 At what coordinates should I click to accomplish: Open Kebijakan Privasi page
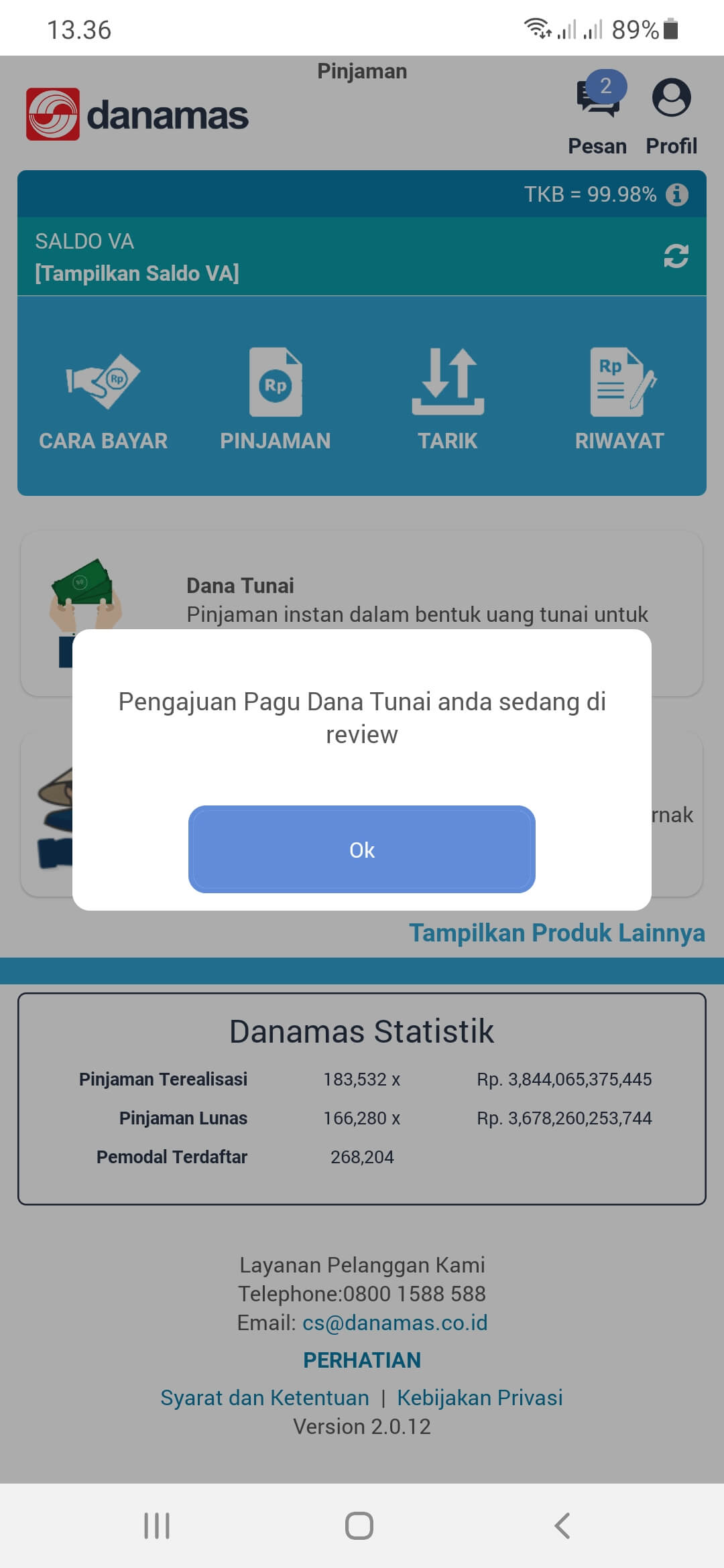(x=479, y=1398)
